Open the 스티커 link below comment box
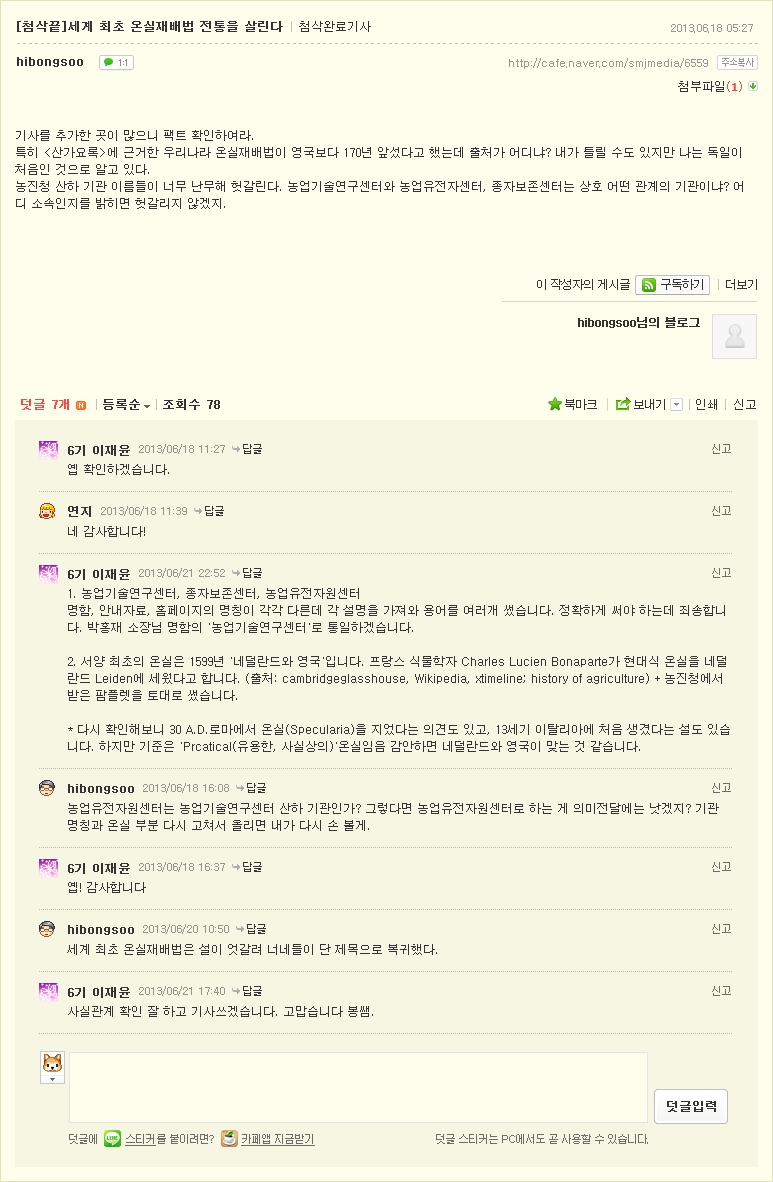773x1182 pixels. coord(139,1138)
